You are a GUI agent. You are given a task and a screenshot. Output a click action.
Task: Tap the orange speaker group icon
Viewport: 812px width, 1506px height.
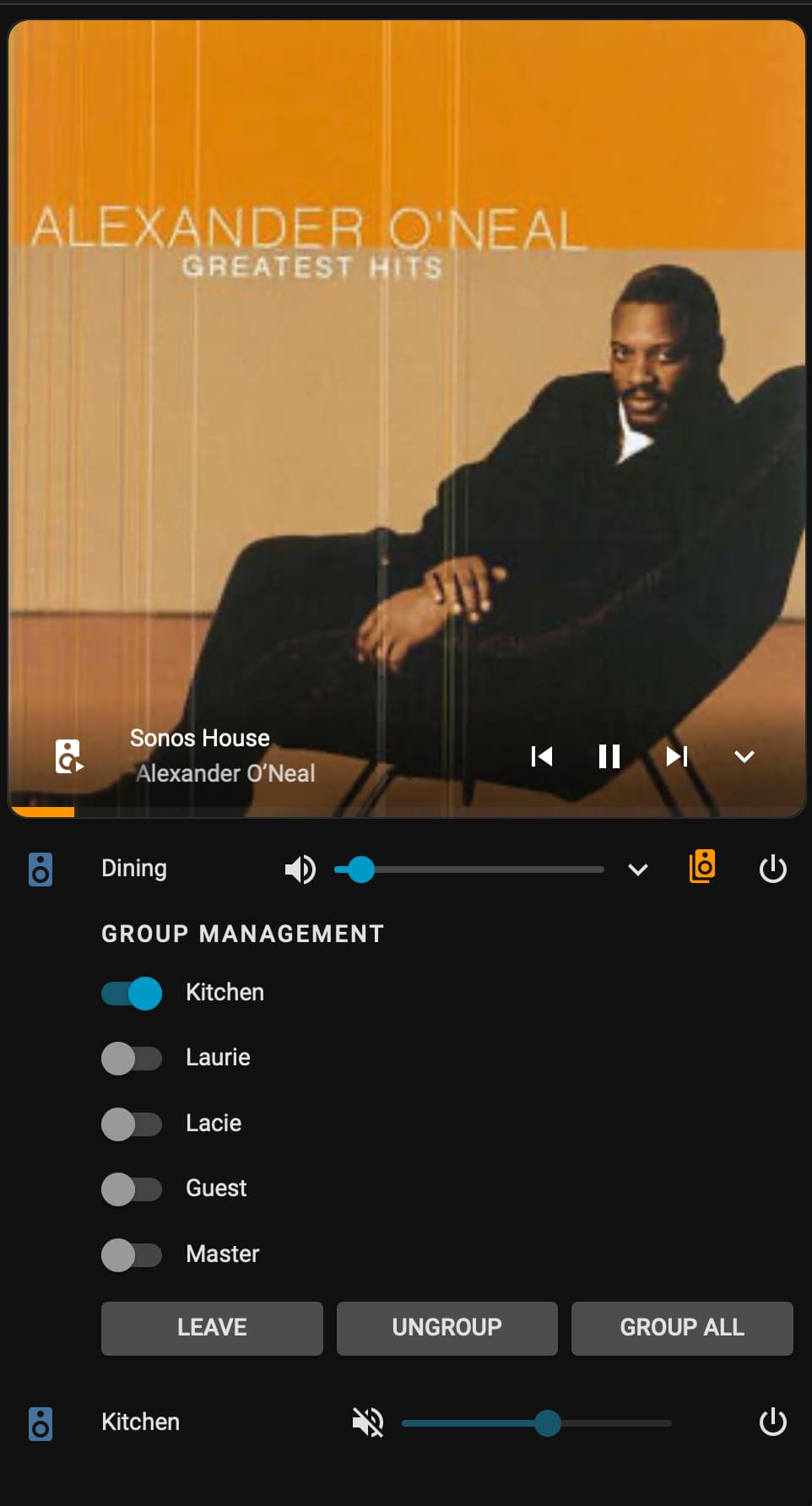pyautogui.click(x=702, y=867)
